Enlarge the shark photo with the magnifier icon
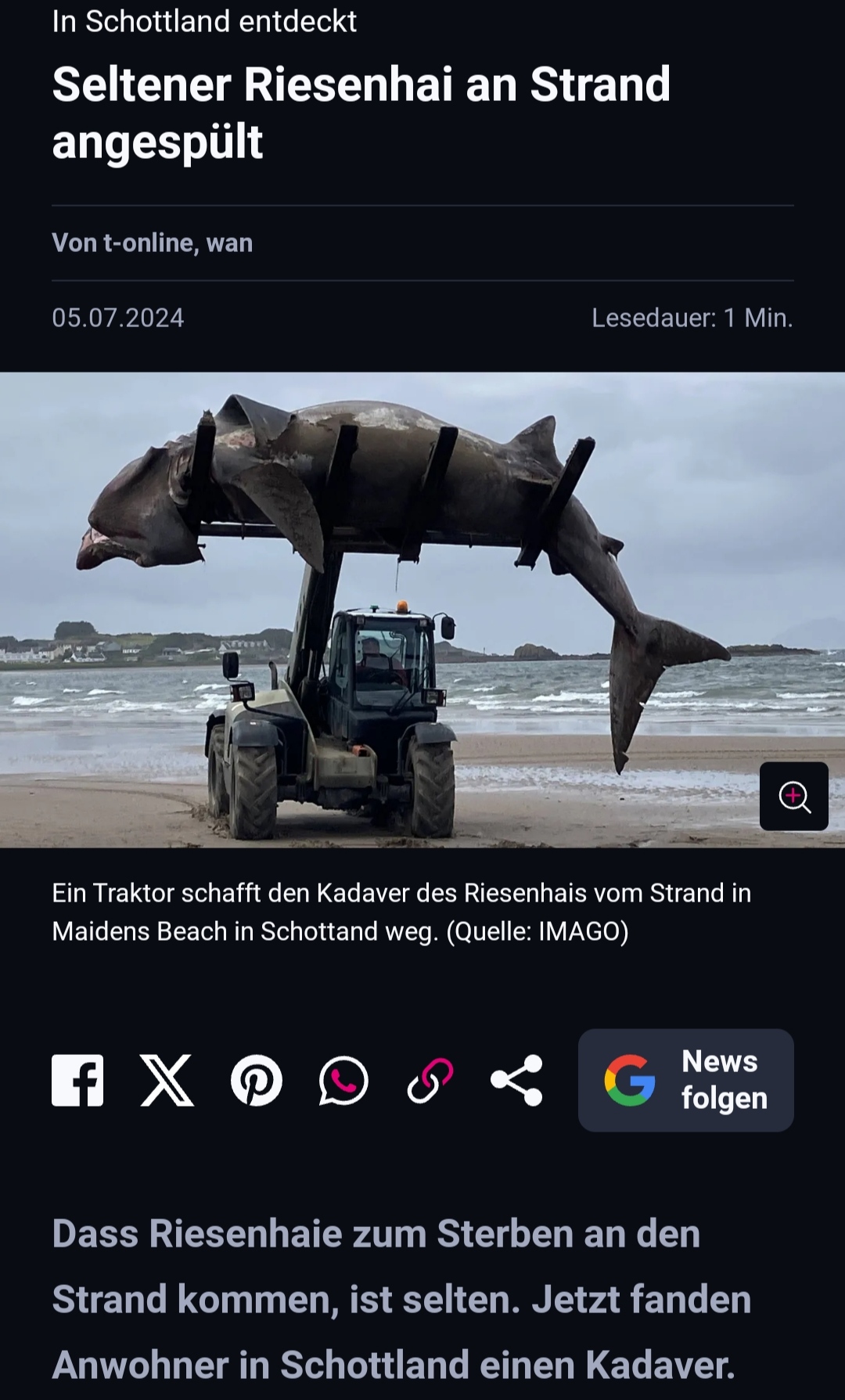Viewport: 845px width, 1400px height. click(x=793, y=796)
